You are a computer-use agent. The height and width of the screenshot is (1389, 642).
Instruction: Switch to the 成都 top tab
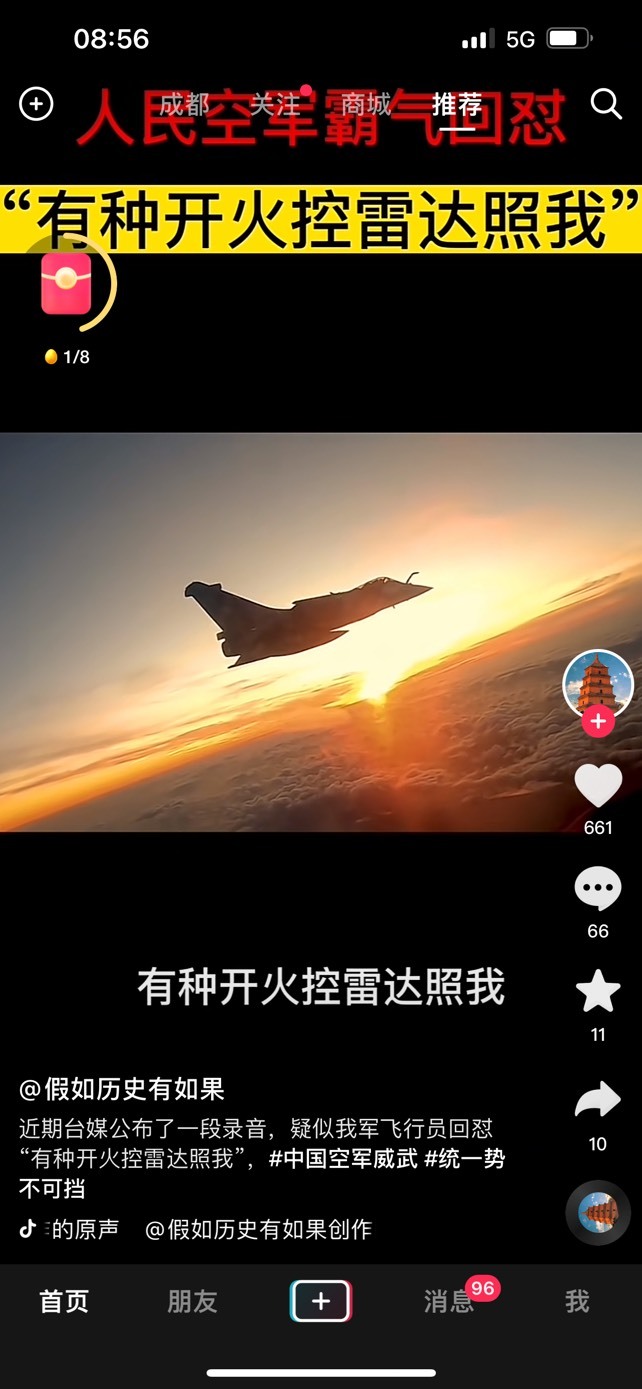point(185,104)
